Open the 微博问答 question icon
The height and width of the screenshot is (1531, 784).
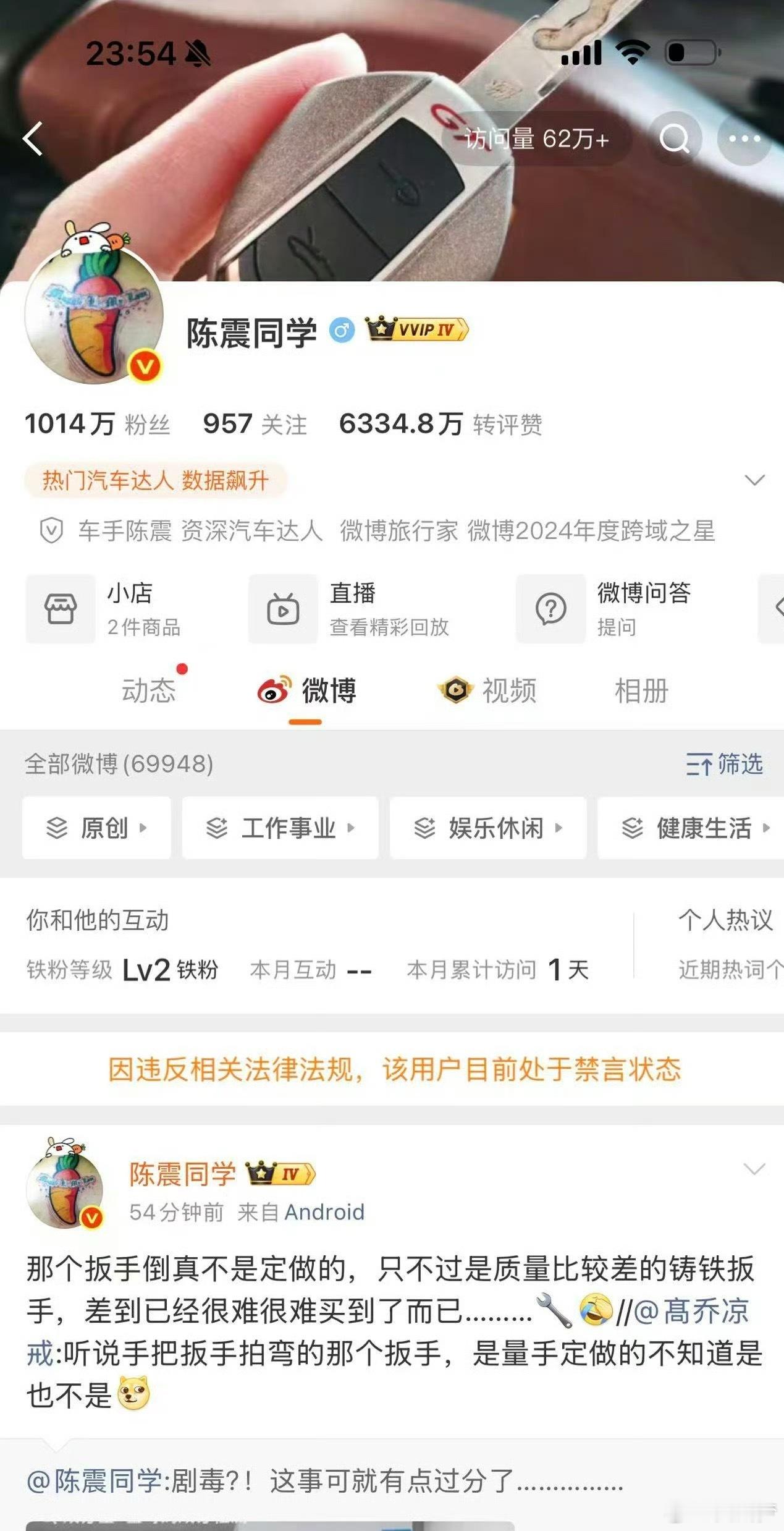tap(549, 608)
